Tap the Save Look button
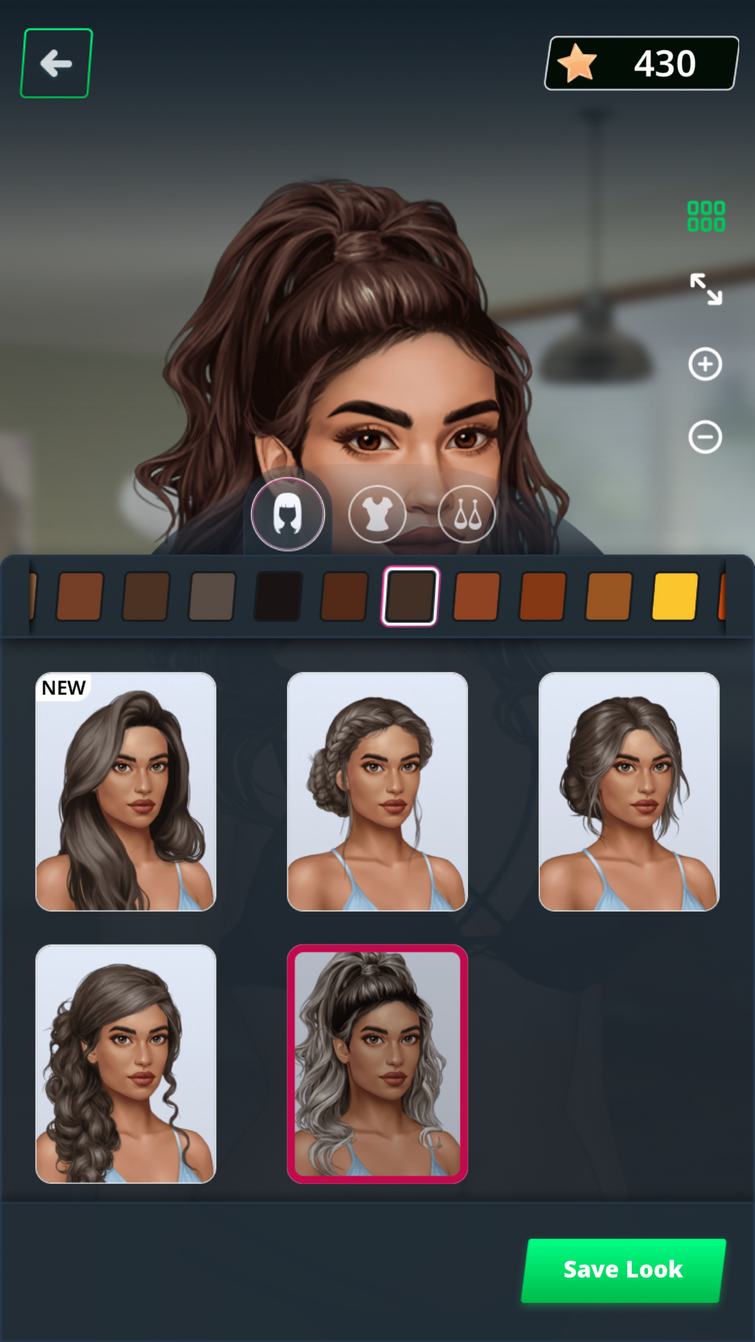Viewport: 755px width, 1342px height. [623, 1270]
